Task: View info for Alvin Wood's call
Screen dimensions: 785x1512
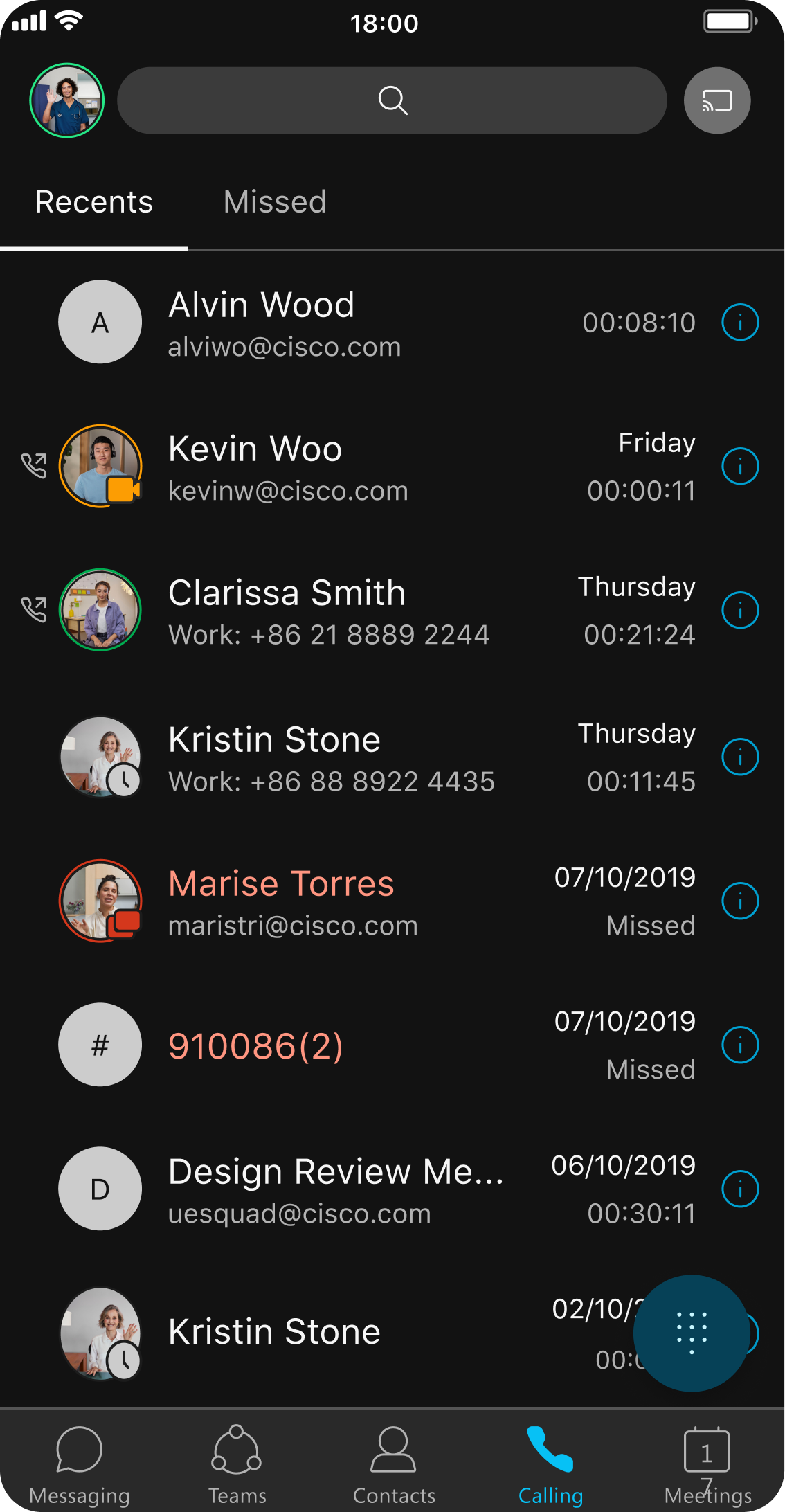Action: click(740, 322)
